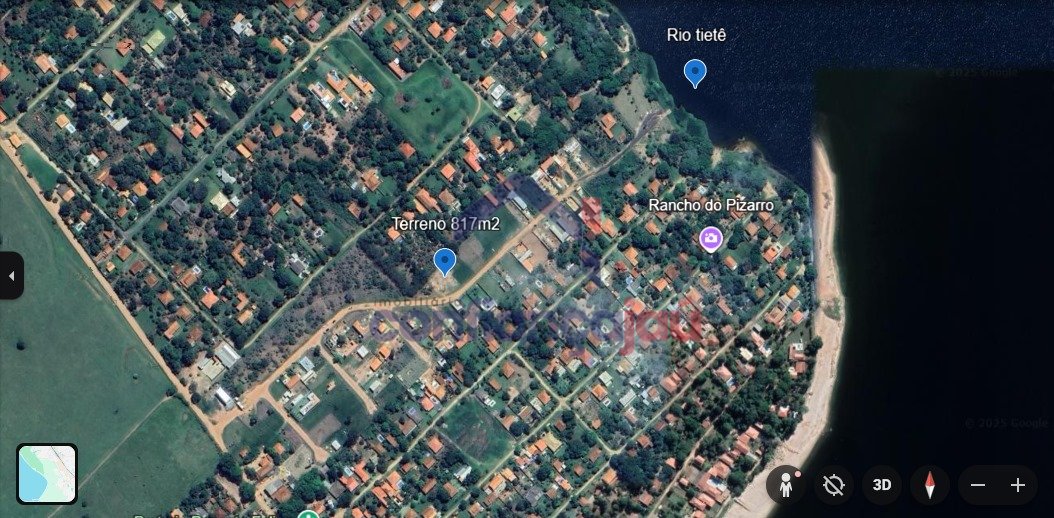Select the Terreno 817m2 pin
Screen dimensions: 1054x518
445,261
